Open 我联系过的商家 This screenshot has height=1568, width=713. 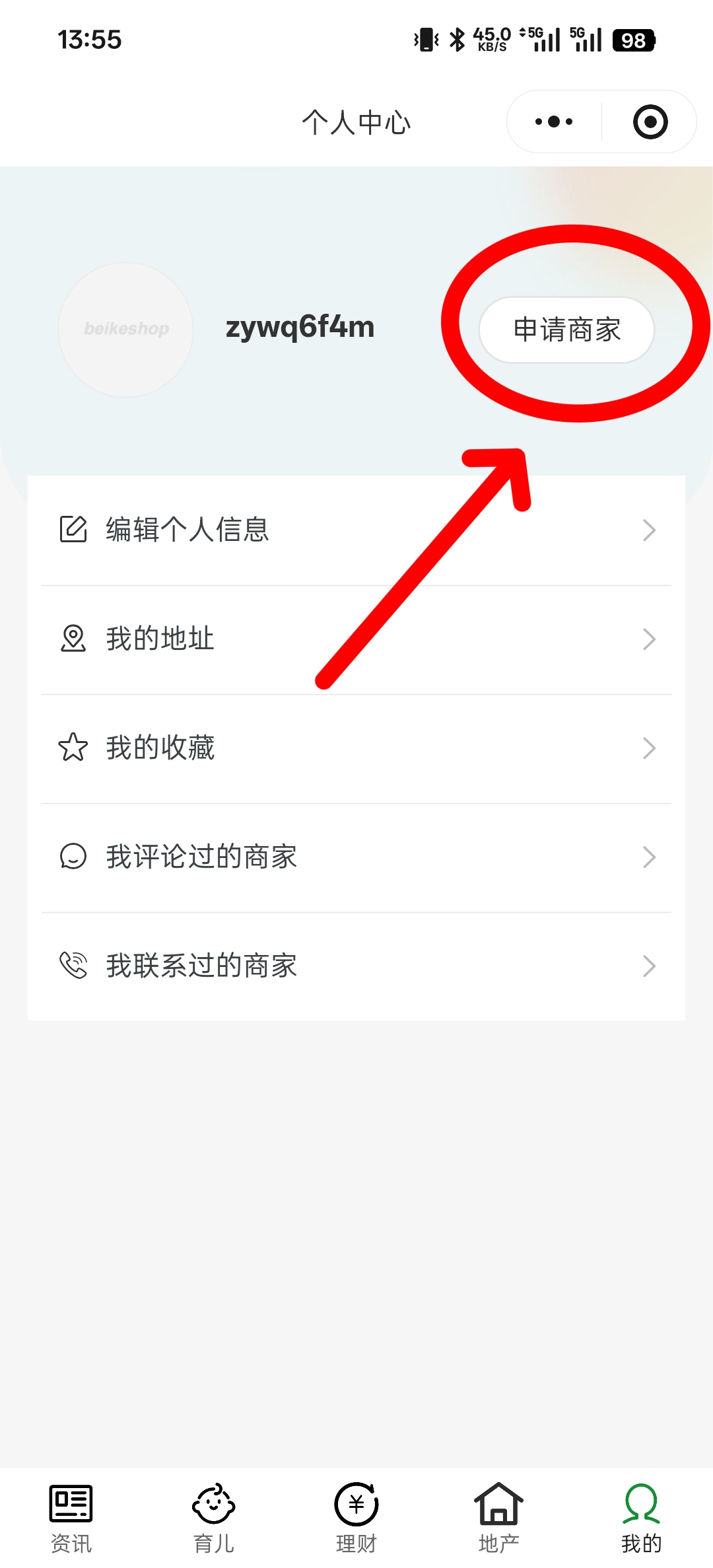coord(356,966)
